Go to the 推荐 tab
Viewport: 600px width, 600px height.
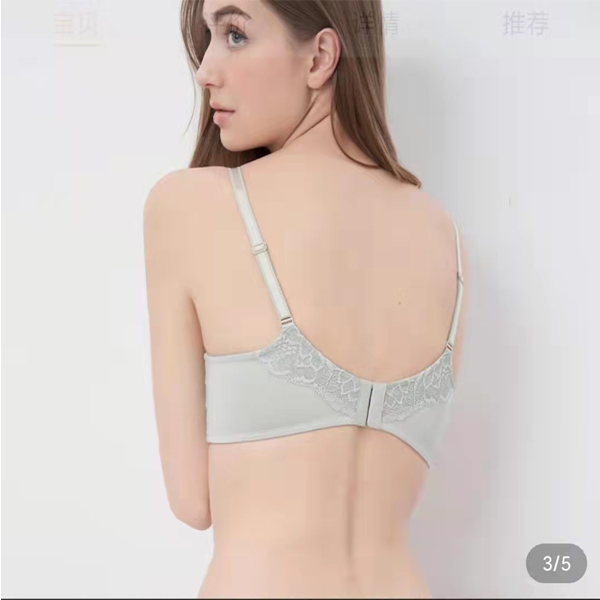coord(525,24)
